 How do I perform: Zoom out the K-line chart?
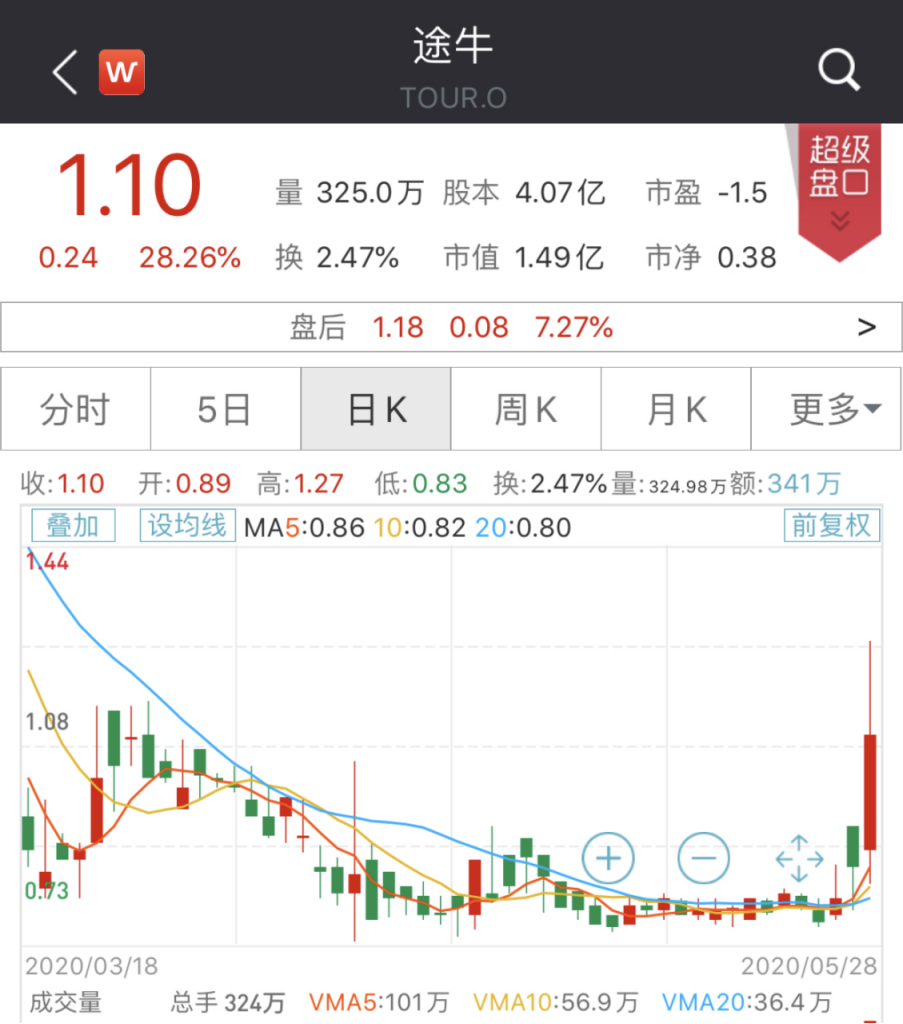pos(704,858)
